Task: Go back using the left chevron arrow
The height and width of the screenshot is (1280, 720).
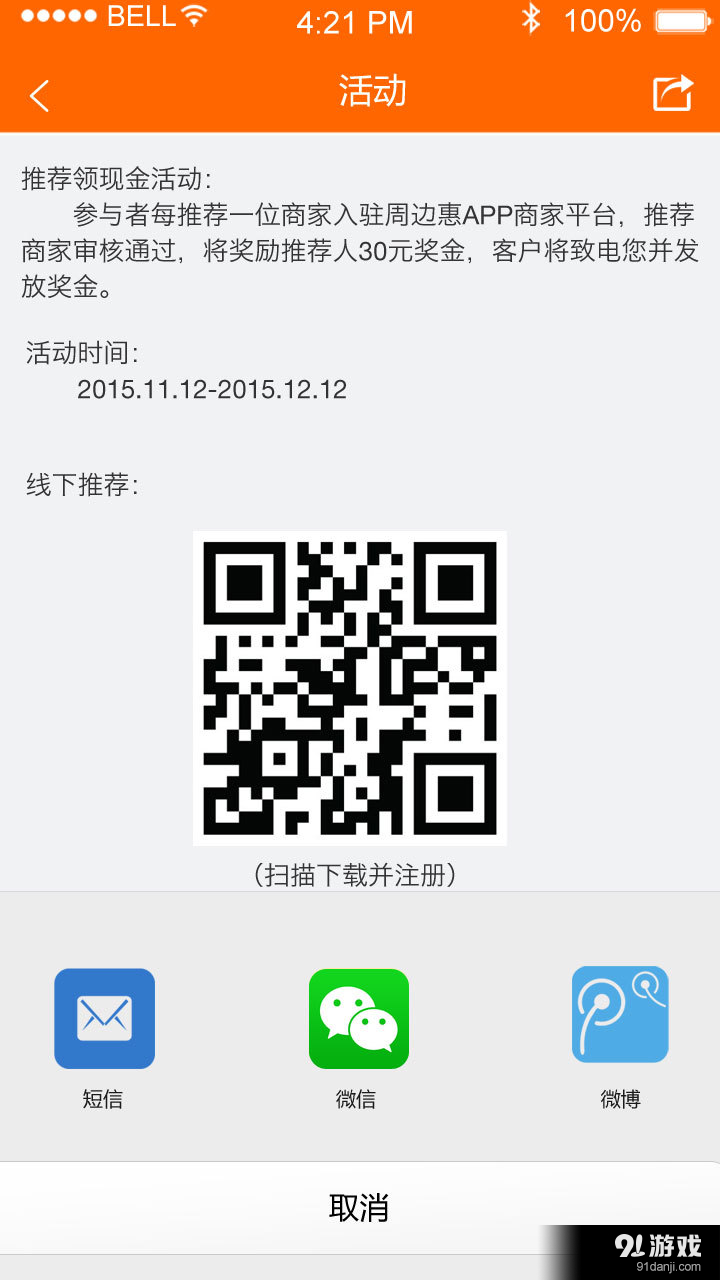Action: pyautogui.click(x=38, y=95)
